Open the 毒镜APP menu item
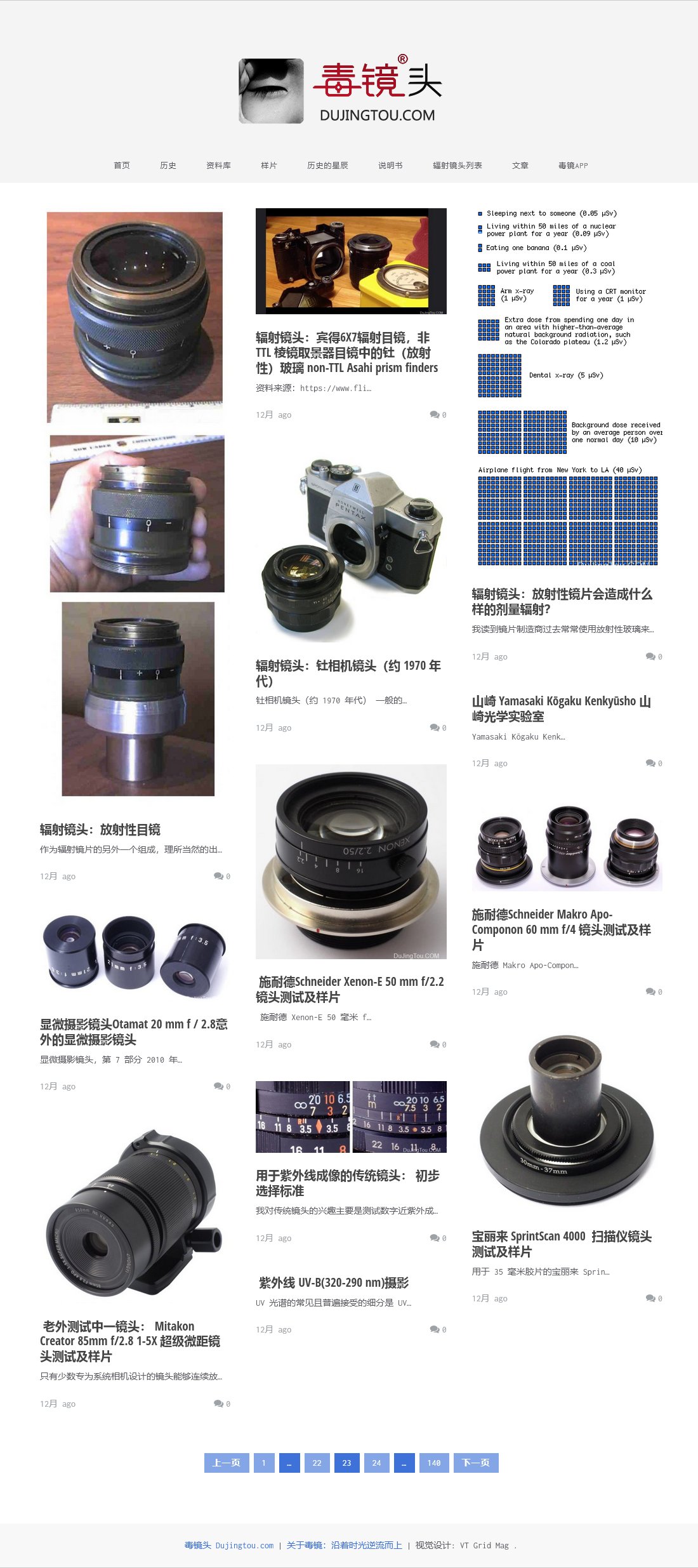 tap(573, 165)
